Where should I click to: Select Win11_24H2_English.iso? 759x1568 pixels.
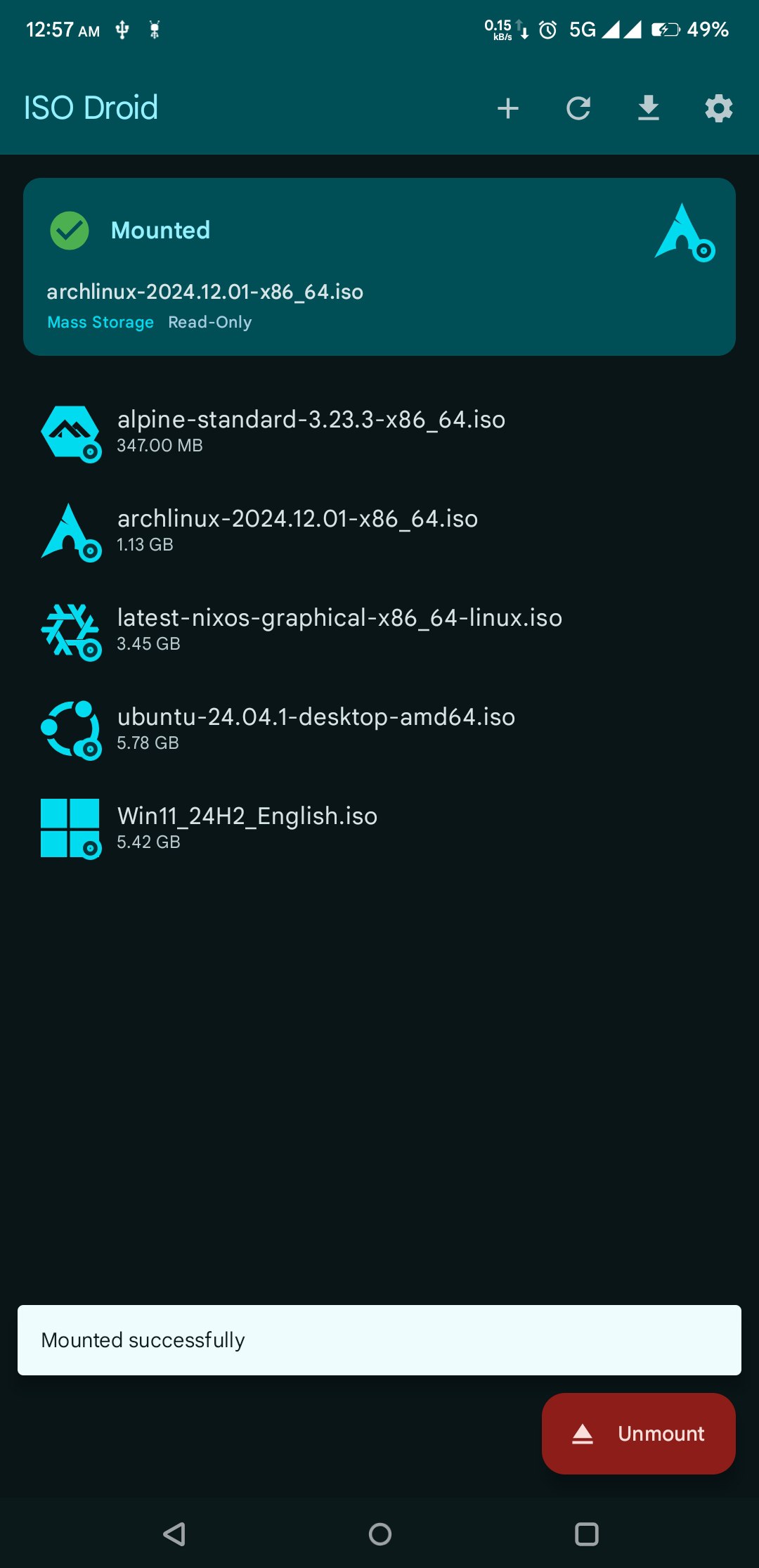pyautogui.click(x=247, y=827)
